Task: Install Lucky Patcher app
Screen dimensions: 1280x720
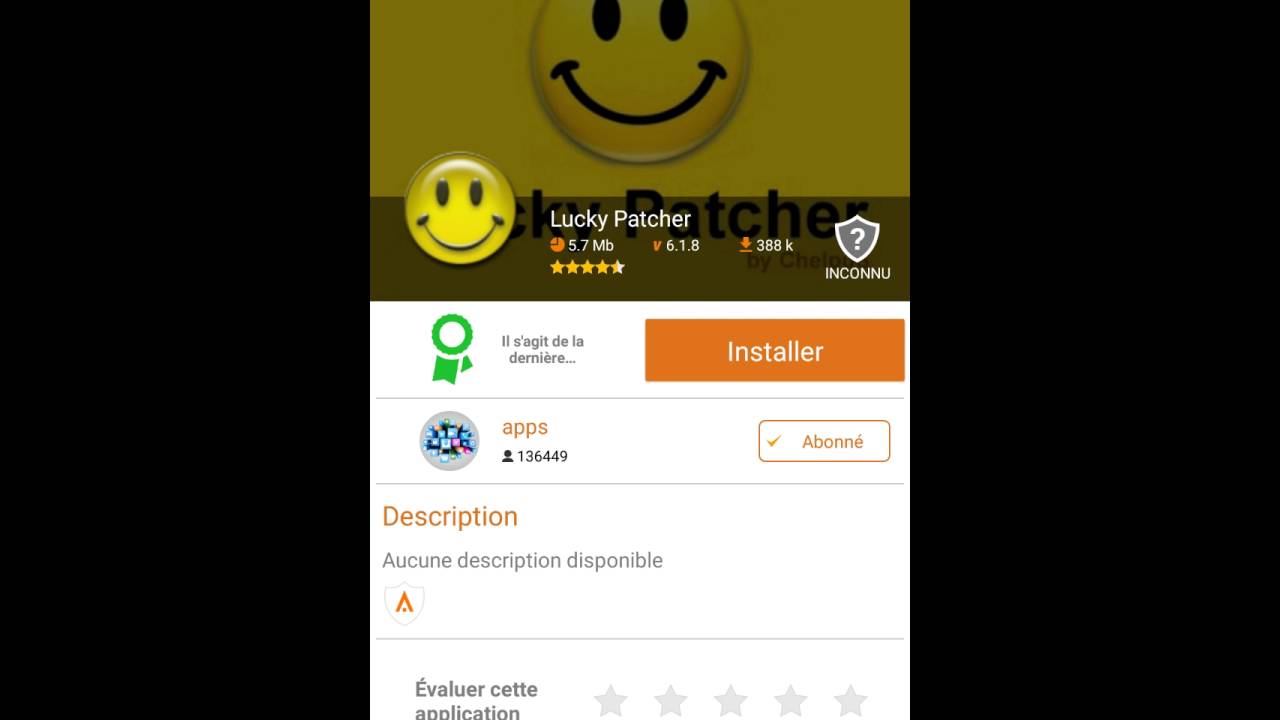Action: (x=774, y=351)
